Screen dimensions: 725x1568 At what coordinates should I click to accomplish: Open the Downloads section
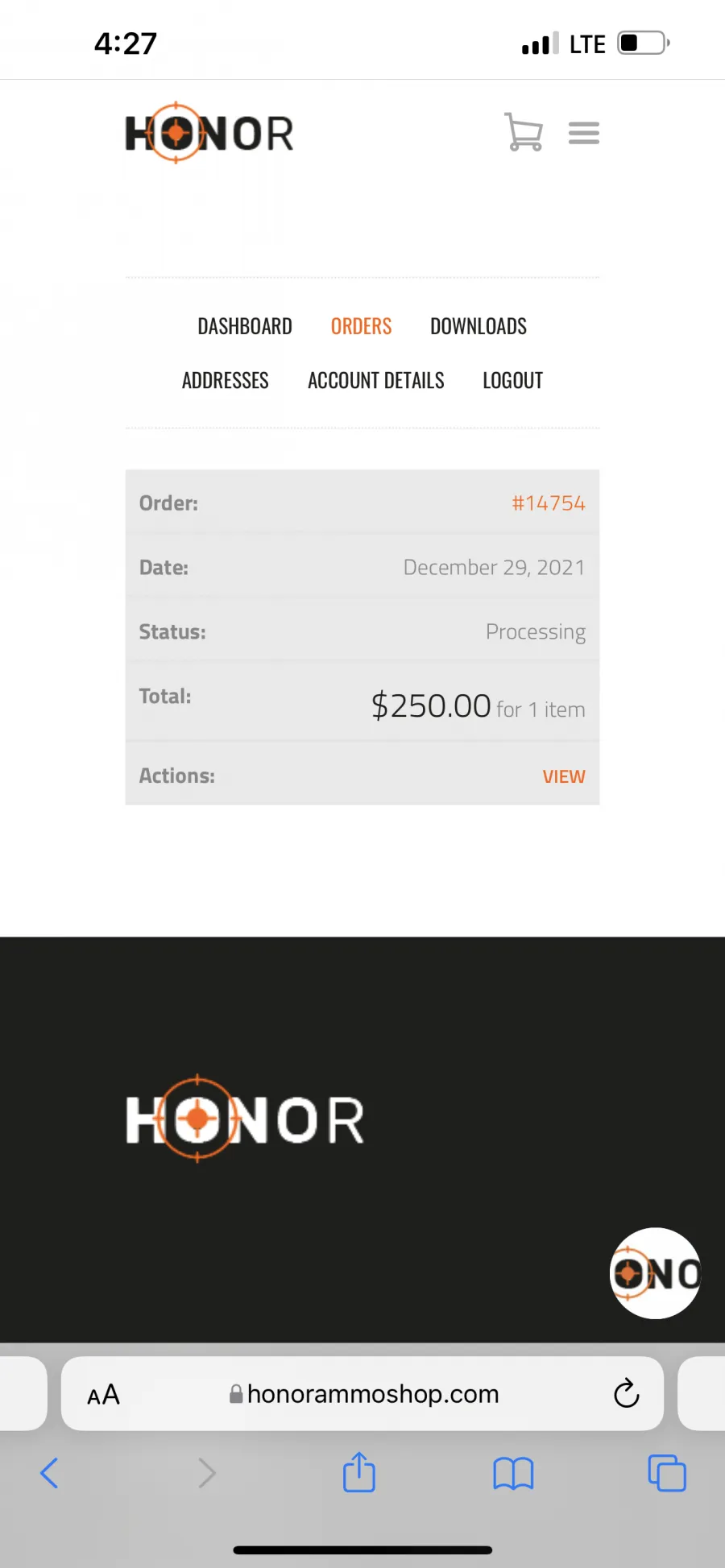(478, 326)
